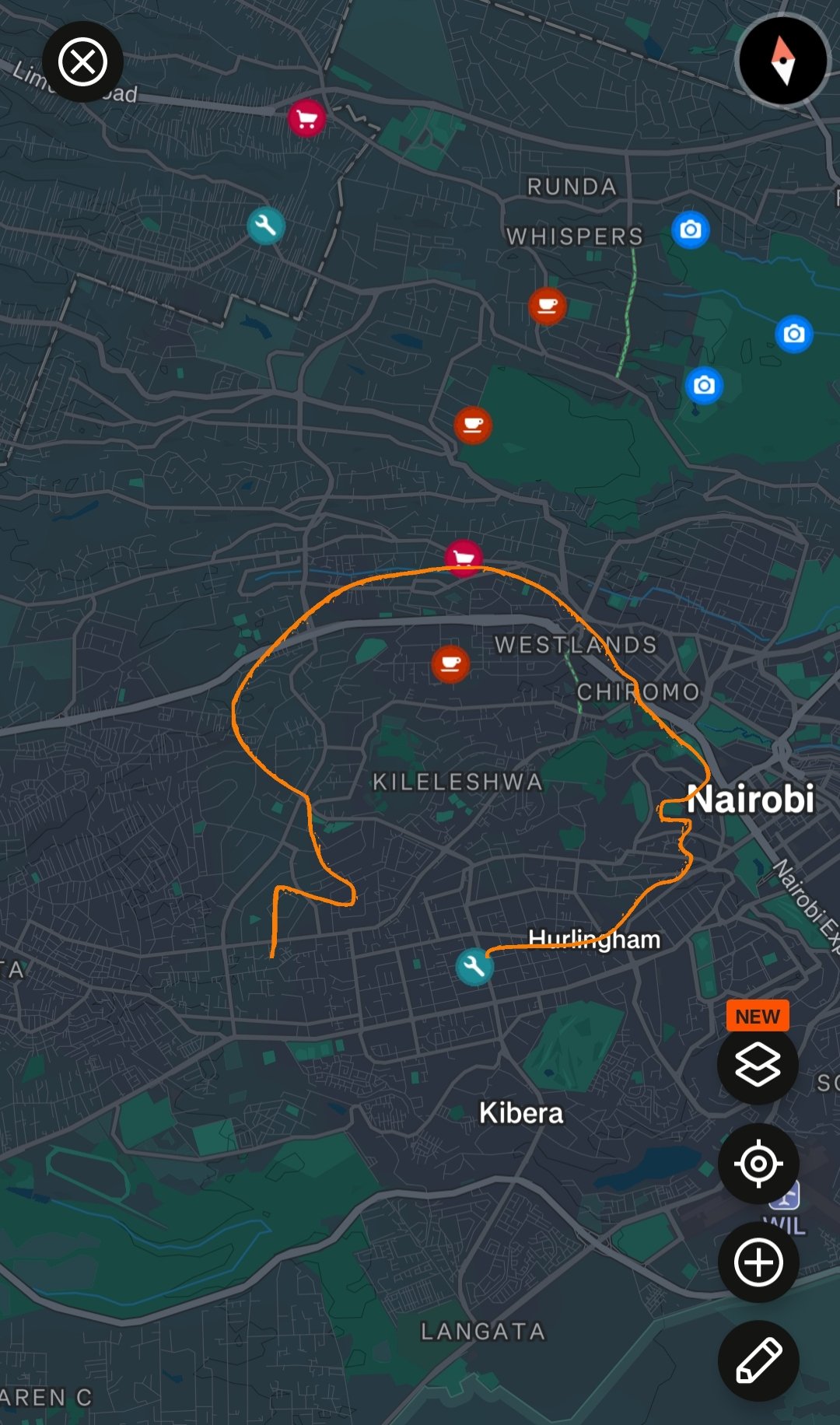Open the repair wrench pin below Limuru Road

pos(266,226)
